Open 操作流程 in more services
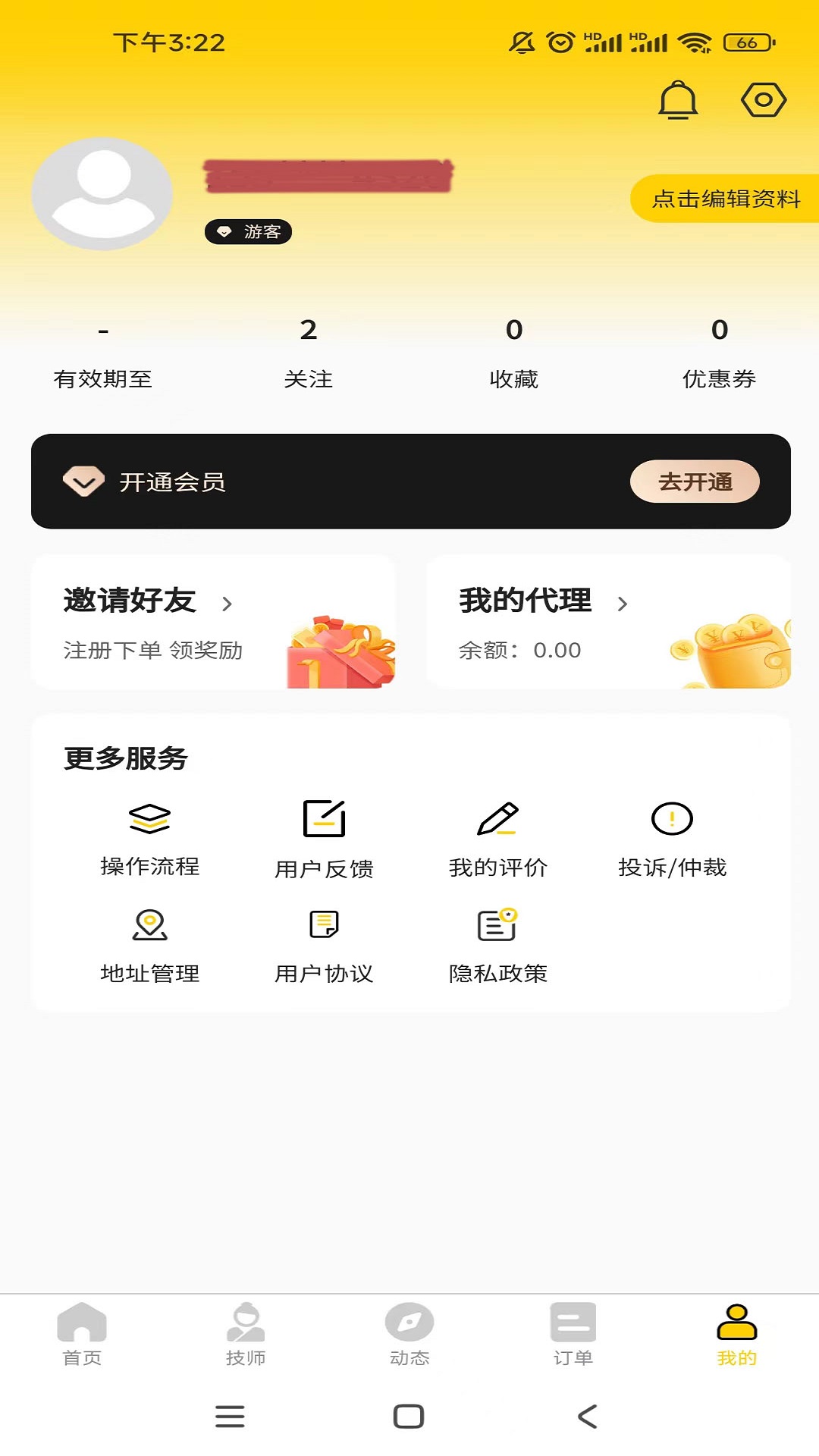The height and width of the screenshot is (1456, 819). [x=150, y=836]
